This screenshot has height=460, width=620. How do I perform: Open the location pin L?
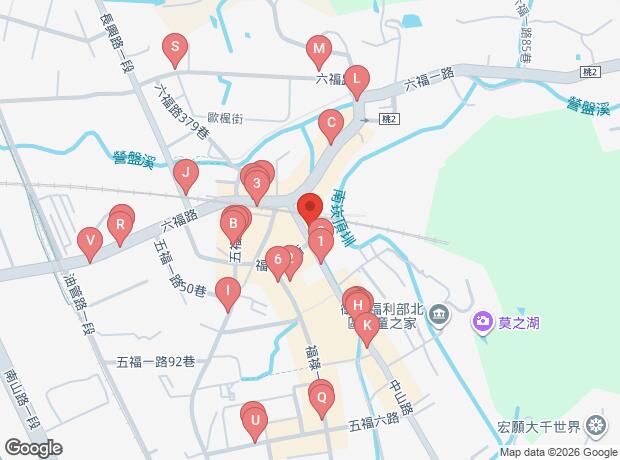tap(356, 78)
